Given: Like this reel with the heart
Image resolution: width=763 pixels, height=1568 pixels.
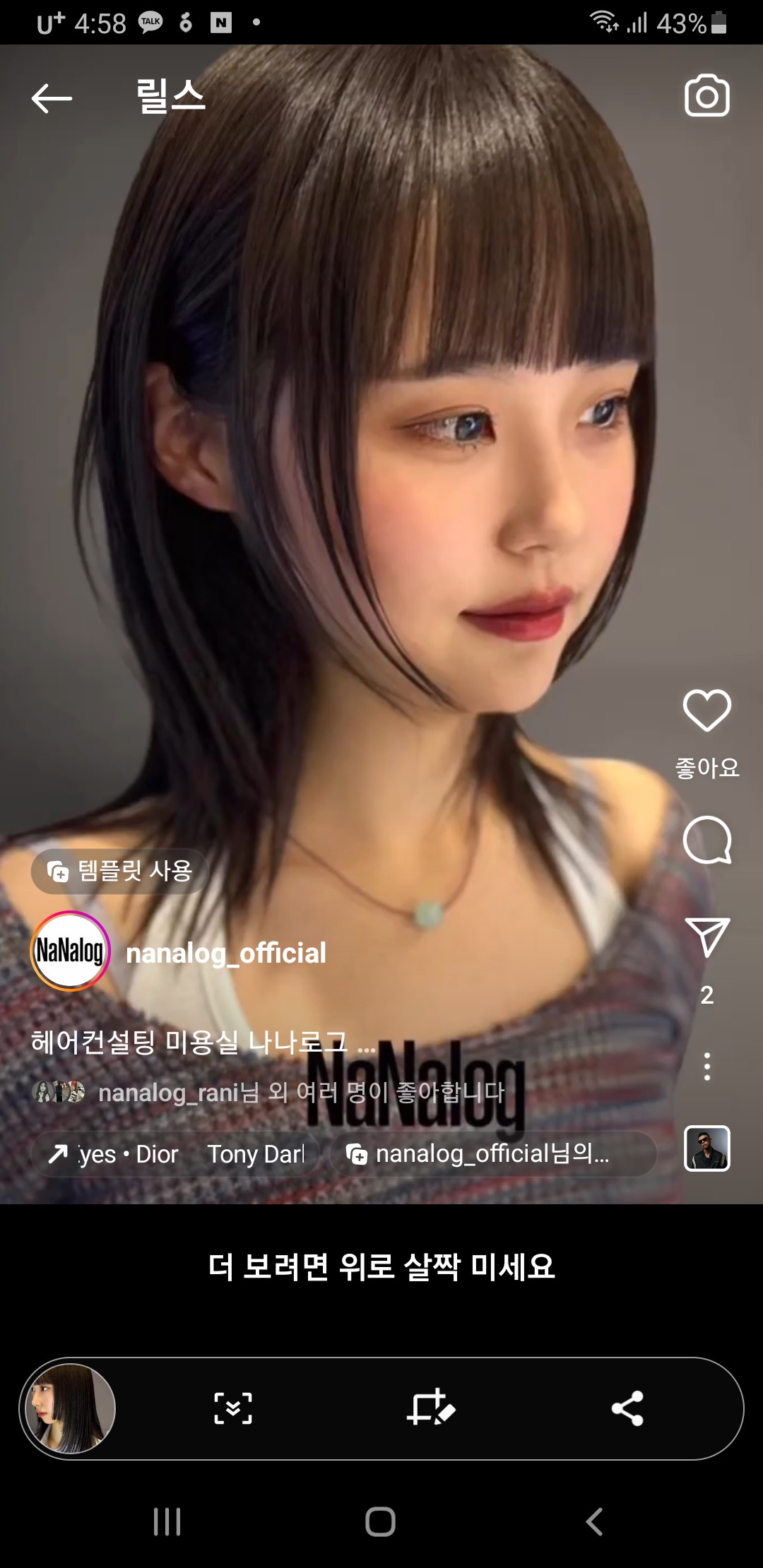Looking at the screenshot, I should [x=706, y=711].
